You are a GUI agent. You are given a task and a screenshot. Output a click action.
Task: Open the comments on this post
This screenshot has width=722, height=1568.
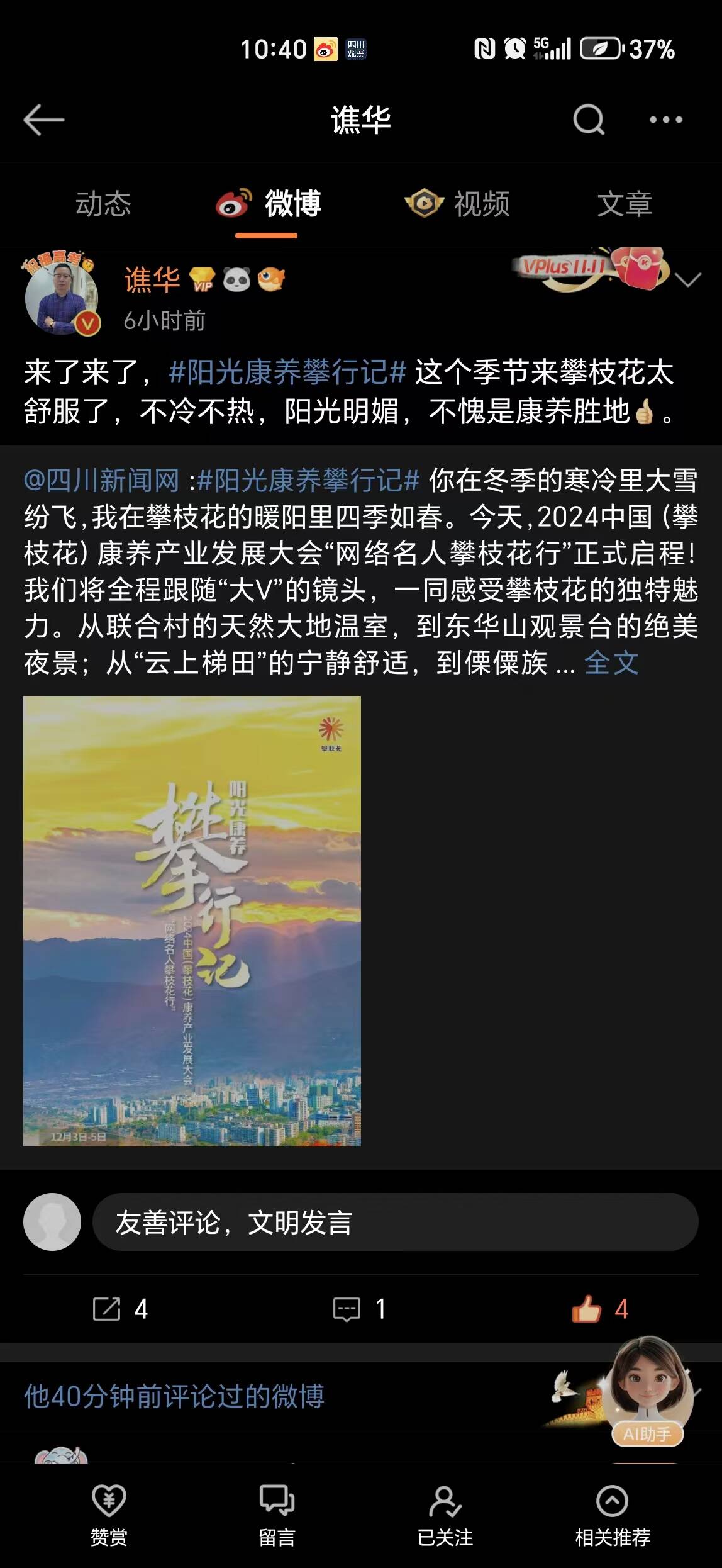click(x=359, y=1309)
